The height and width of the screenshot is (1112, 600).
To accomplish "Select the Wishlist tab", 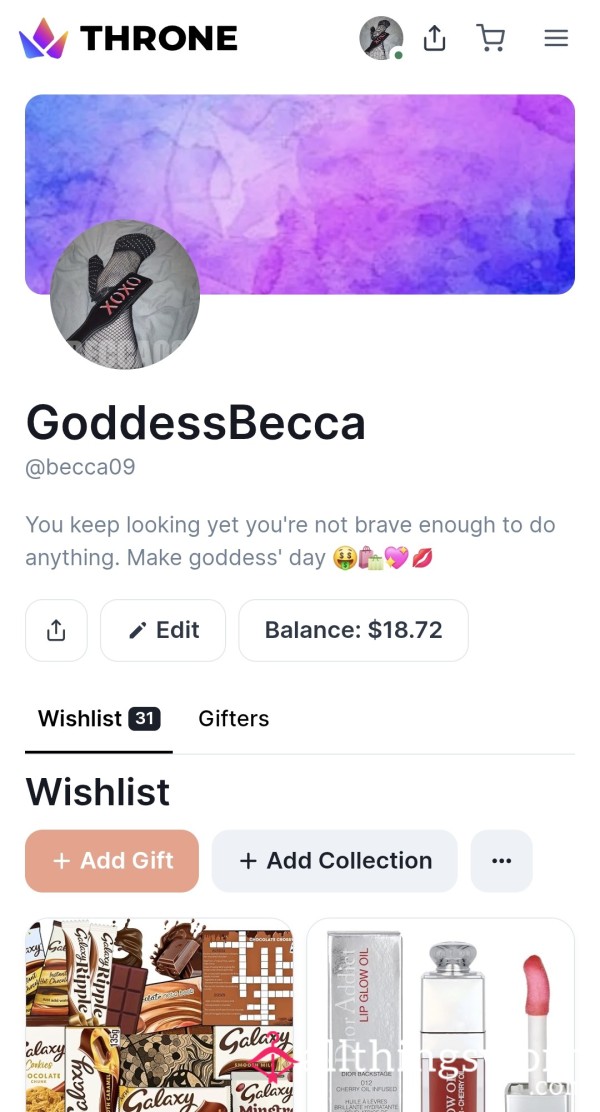I will coord(99,718).
